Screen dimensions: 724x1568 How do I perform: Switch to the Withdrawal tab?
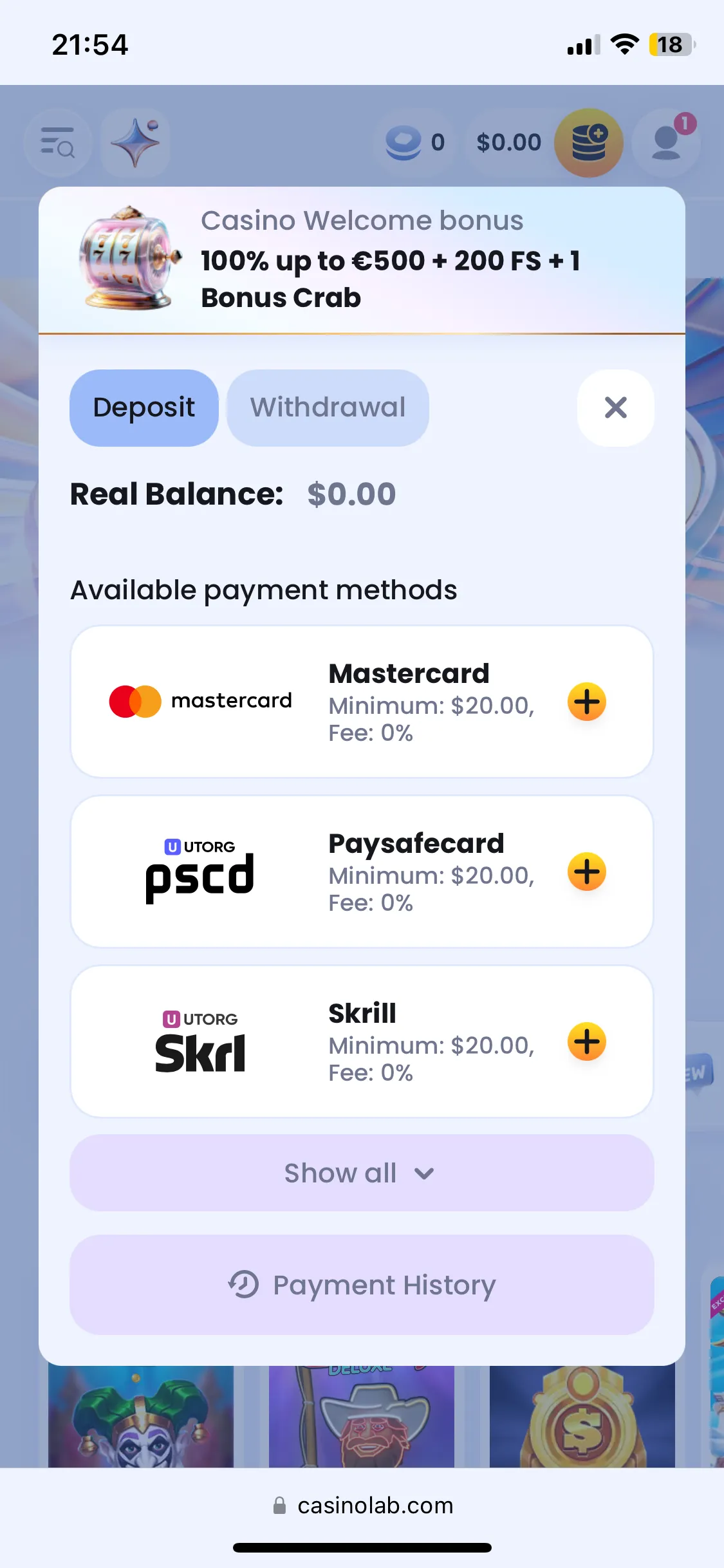328,407
